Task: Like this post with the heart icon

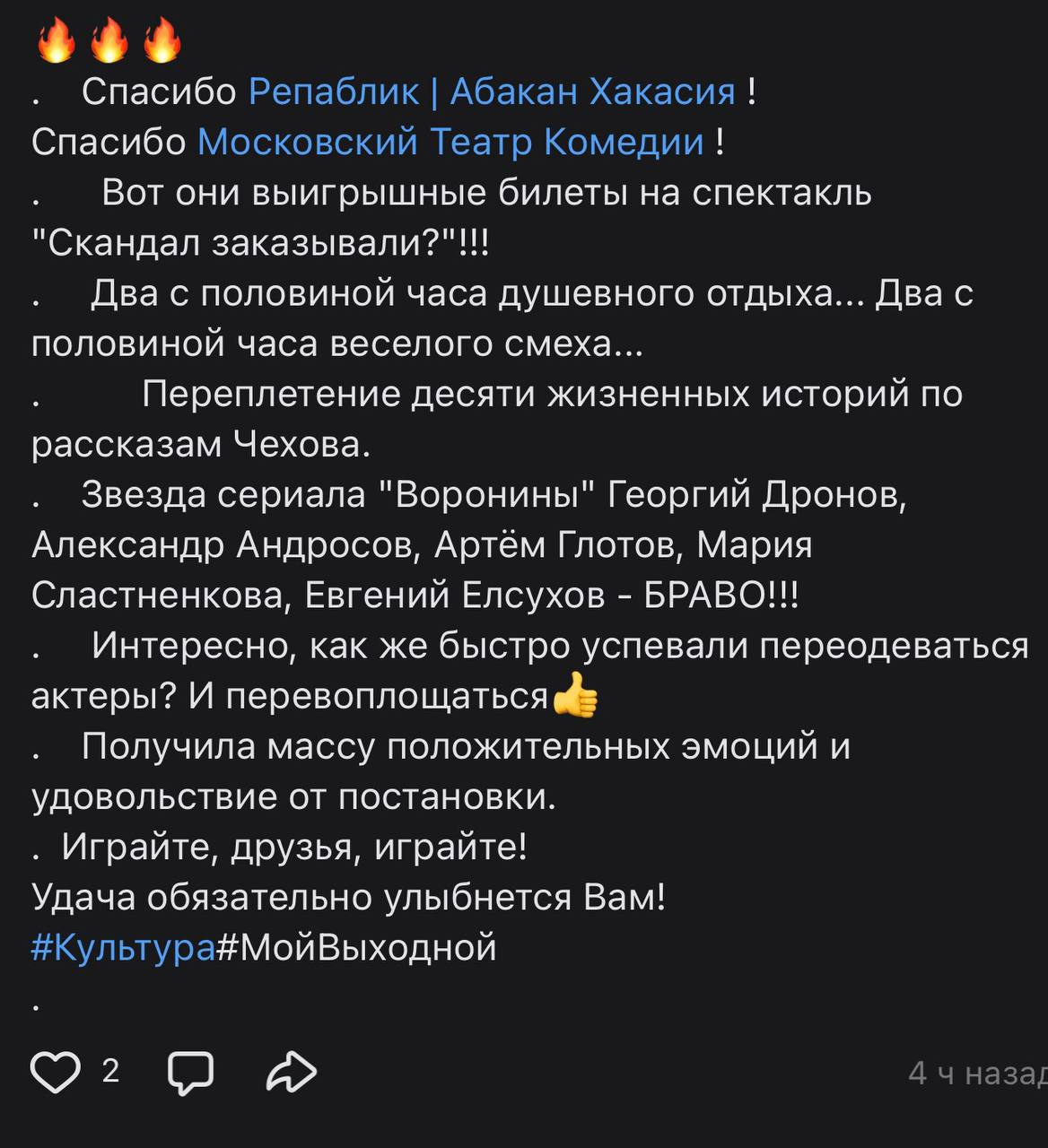Action: 56,1072
